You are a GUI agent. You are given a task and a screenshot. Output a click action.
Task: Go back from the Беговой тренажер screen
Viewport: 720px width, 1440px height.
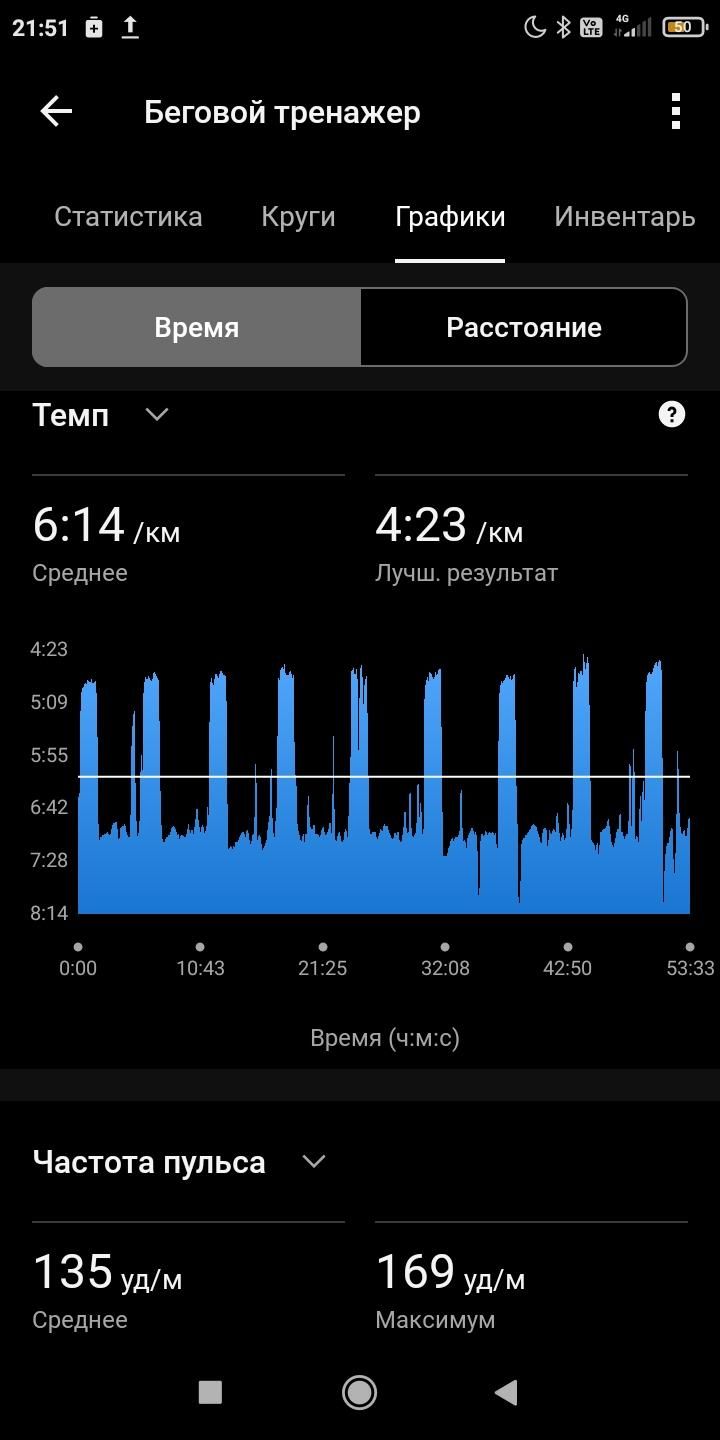56,112
